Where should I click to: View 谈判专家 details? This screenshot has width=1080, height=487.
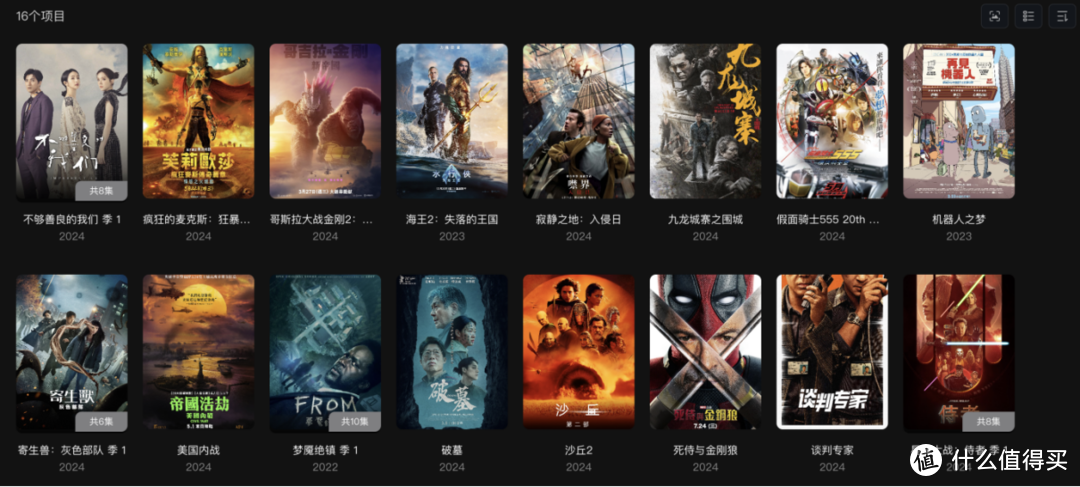[x=832, y=352]
